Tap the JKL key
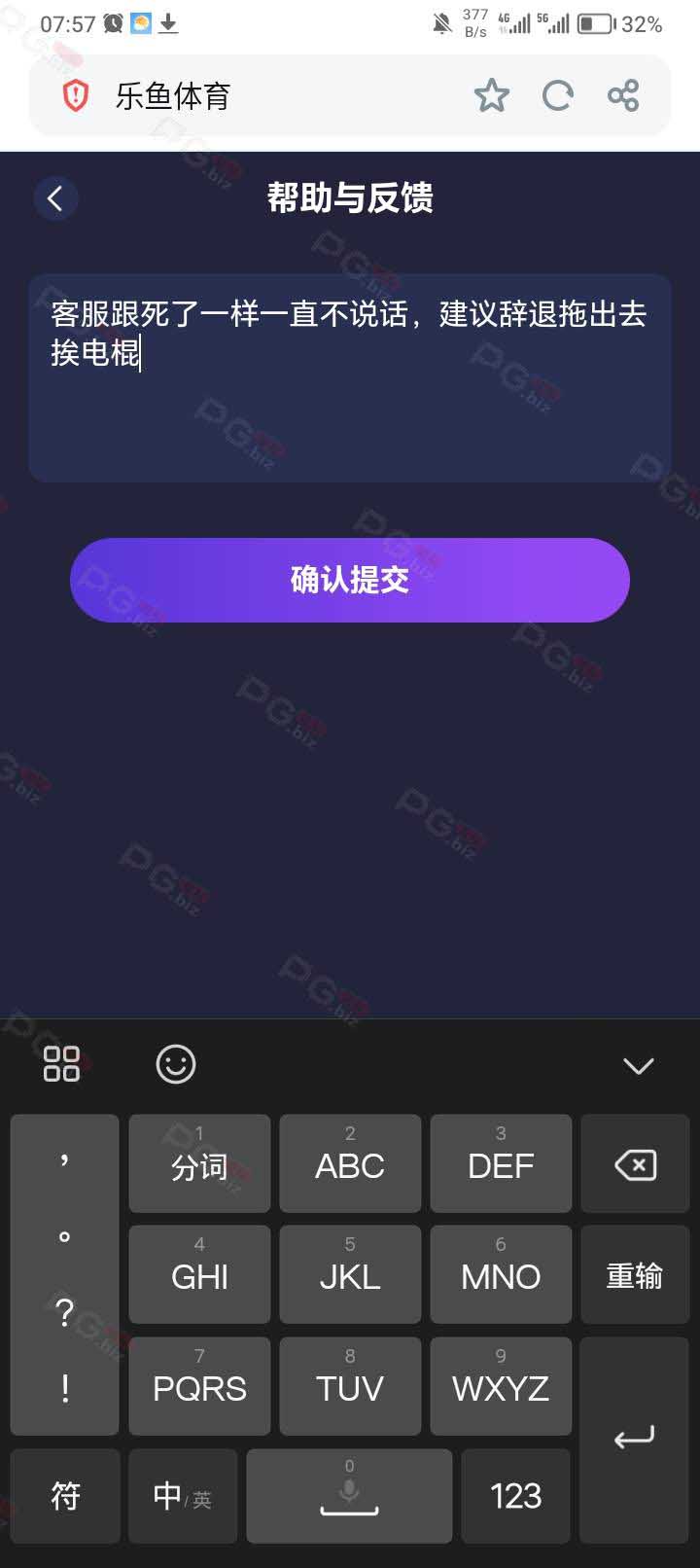Image resolution: width=700 pixels, height=1568 pixels. coord(350,1275)
